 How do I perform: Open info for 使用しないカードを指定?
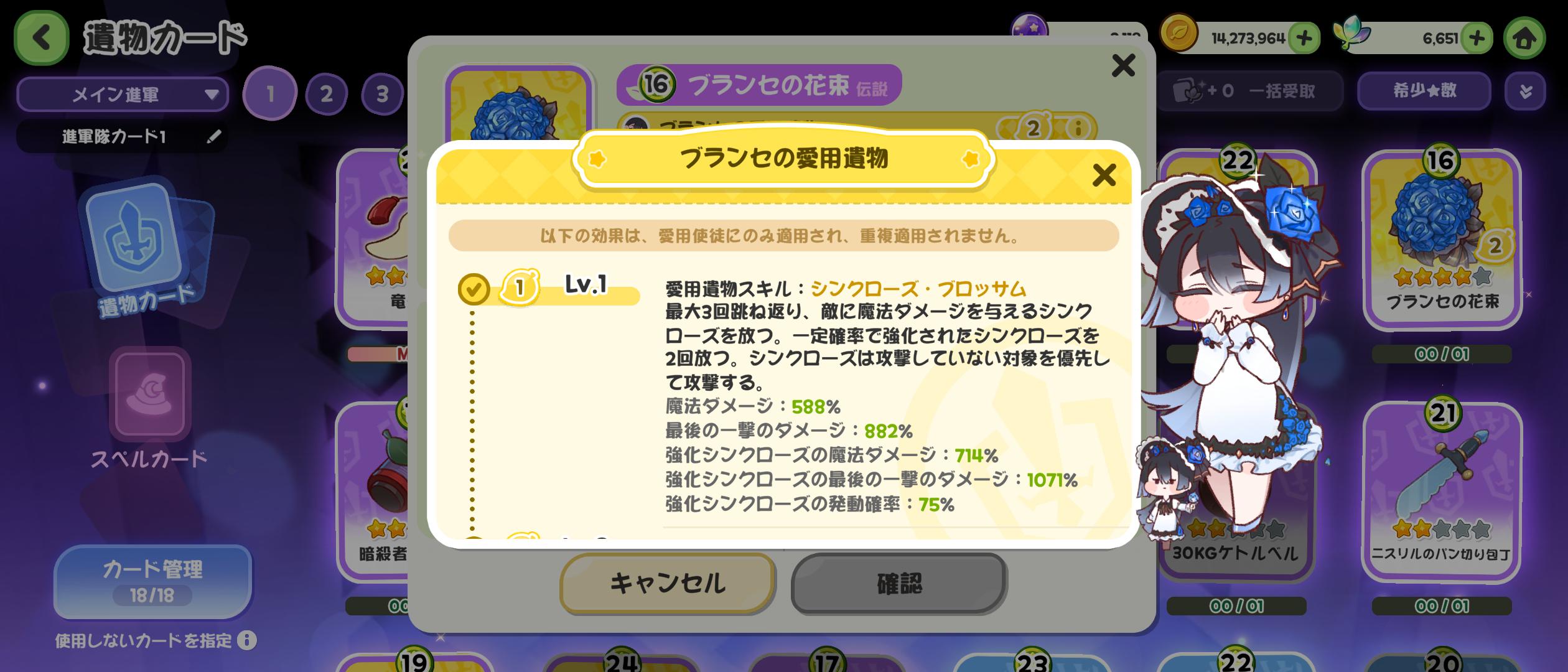(x=247, y=640)
